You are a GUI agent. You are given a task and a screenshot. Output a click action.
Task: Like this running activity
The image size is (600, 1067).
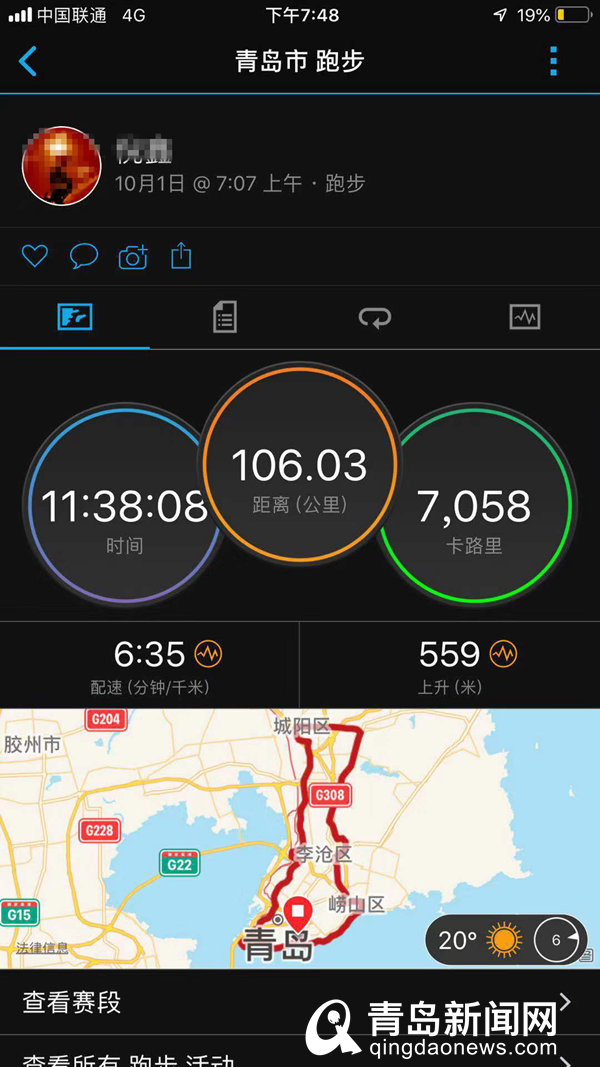click(x=35, y=257)
